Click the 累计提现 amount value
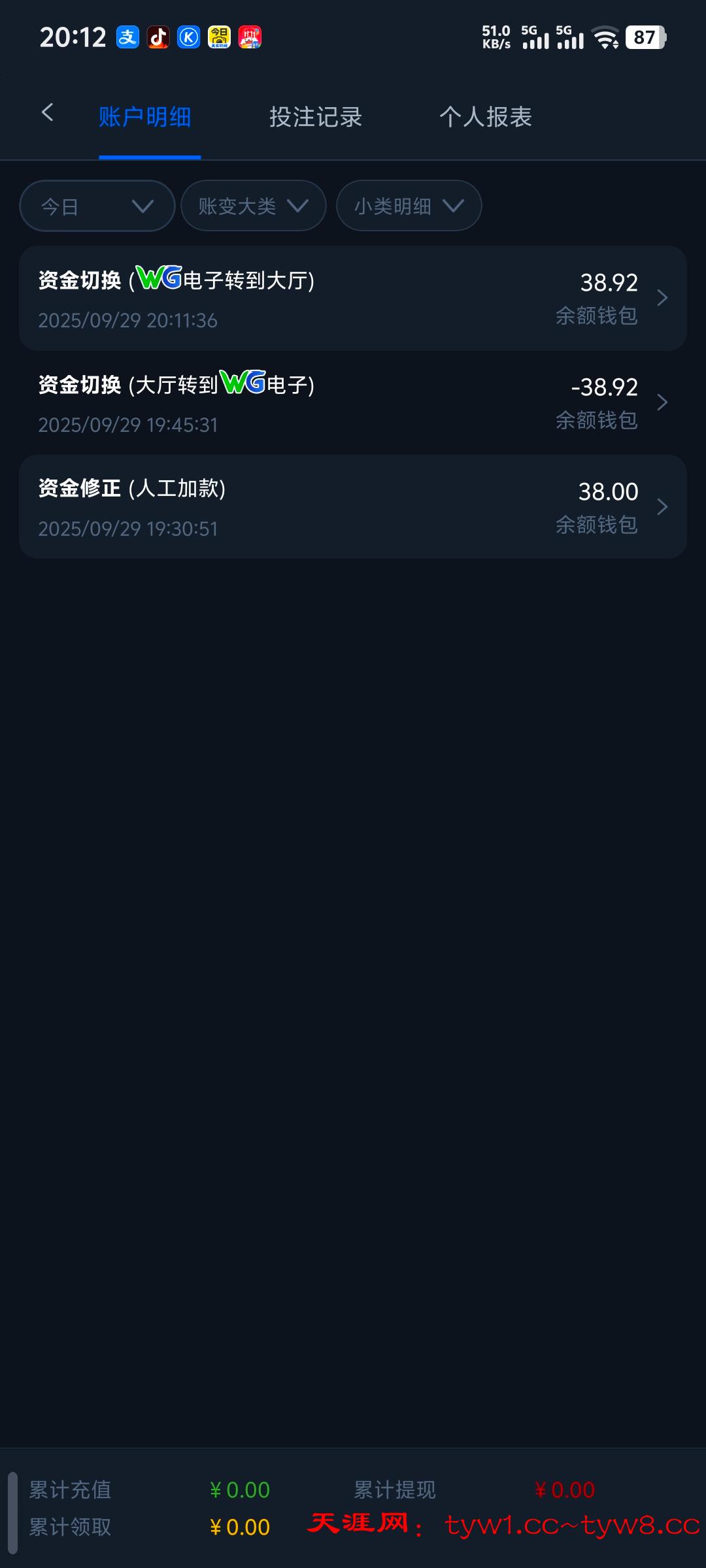The height and width of the screenshot is (1568, 706). pos(565,1490)
